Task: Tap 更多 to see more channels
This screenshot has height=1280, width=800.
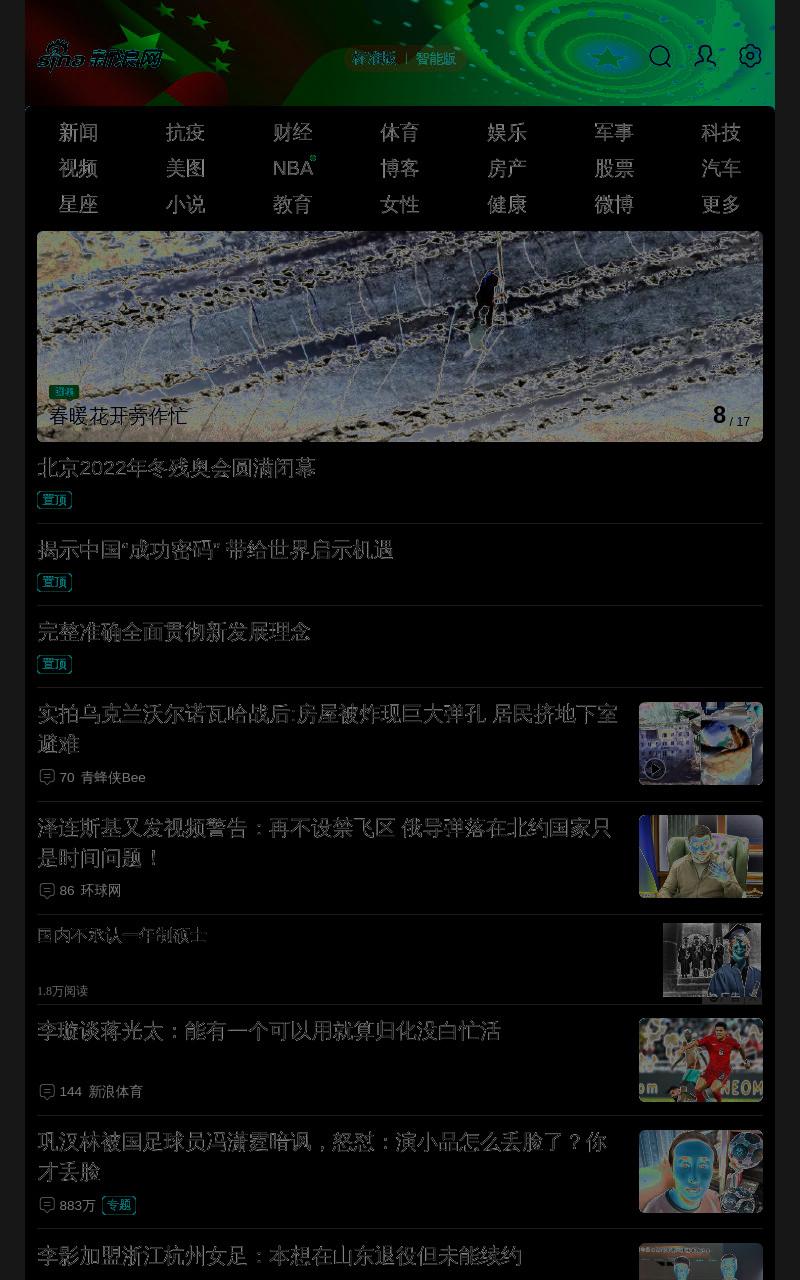Action: [720, 204]
